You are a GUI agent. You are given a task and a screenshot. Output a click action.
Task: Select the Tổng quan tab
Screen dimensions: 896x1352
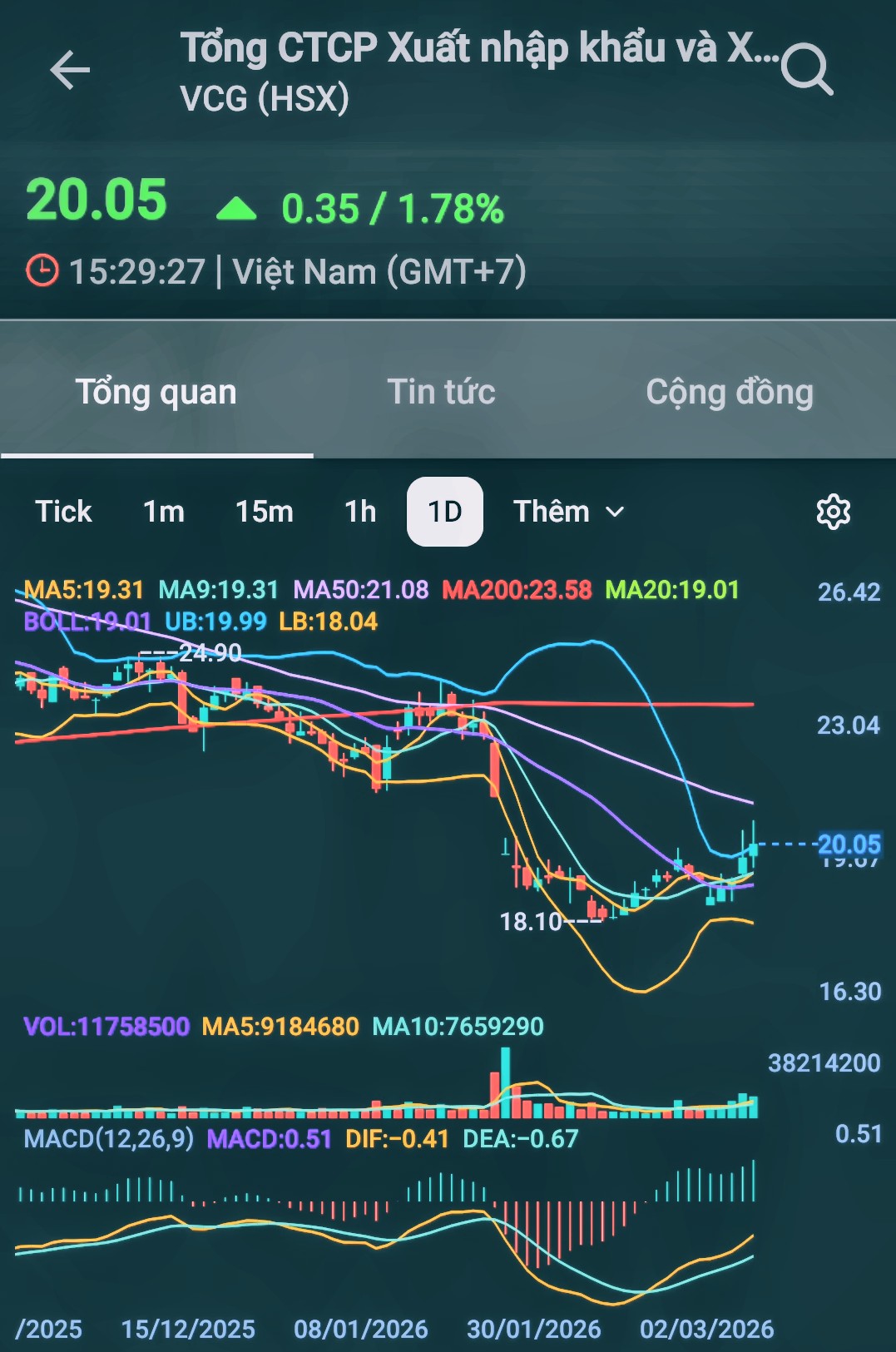click(x=156, y=392)
